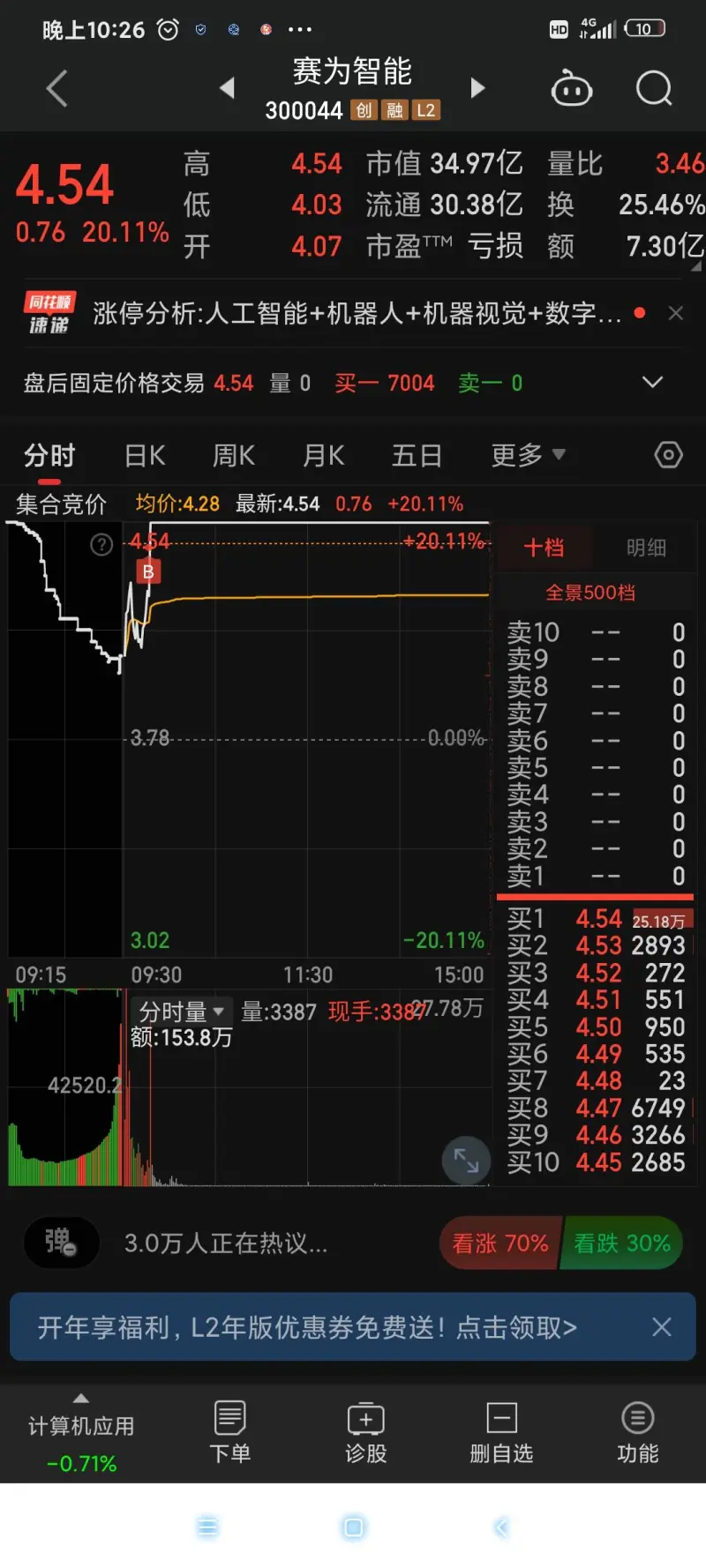This screenshot has width=706, height=1568.
Task: Expand the 盘后固定价格交易 row
Action: click(652, 382)
